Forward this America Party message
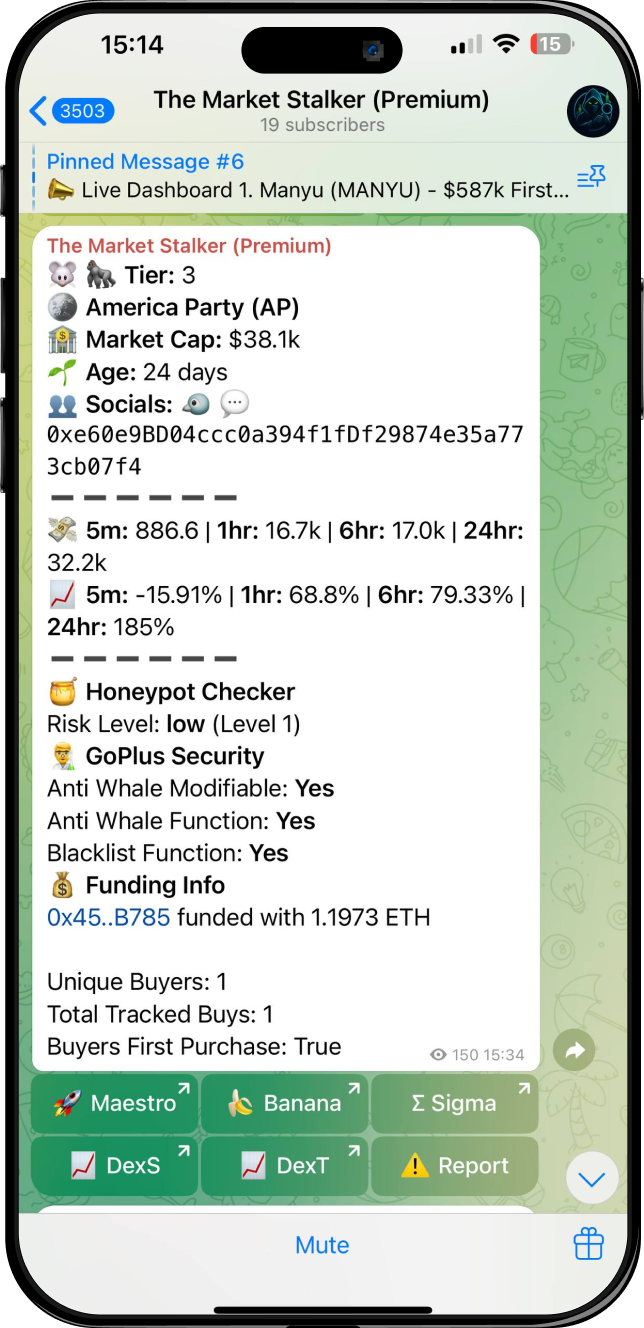 click(574, 1051)
